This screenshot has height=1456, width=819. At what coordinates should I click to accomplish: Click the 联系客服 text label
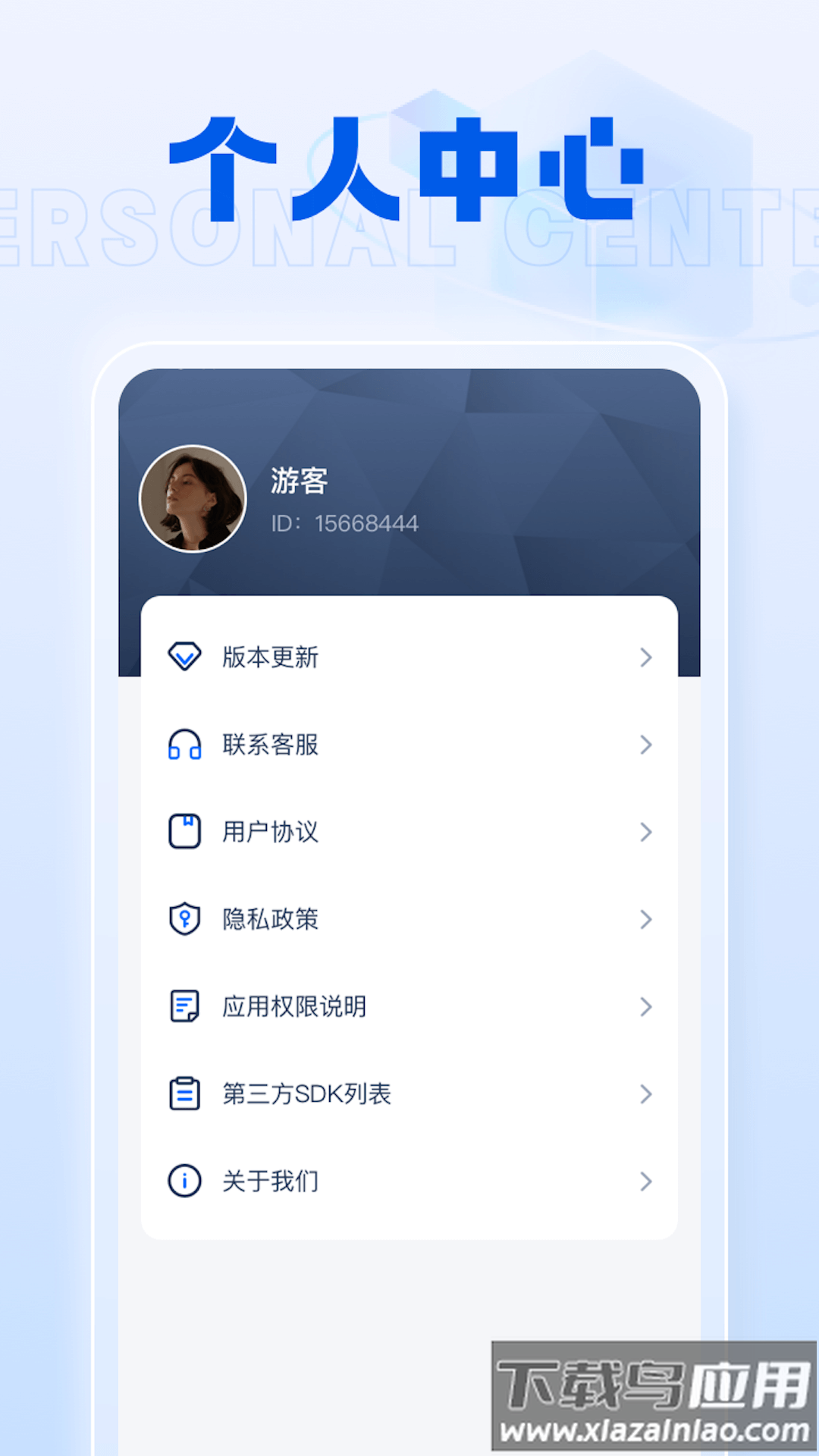click(x=271, y=745)
